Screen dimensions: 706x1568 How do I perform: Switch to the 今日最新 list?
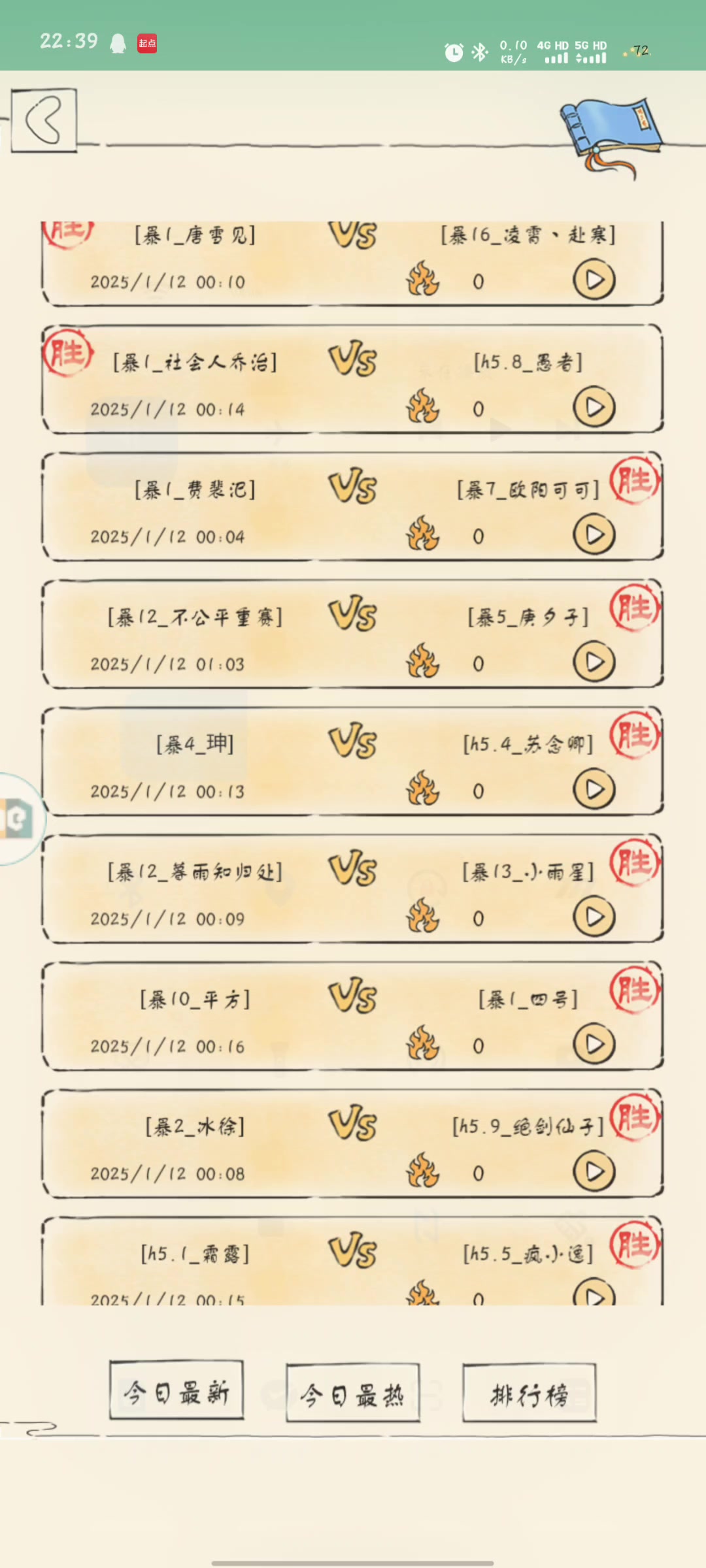pos(176,1390)
